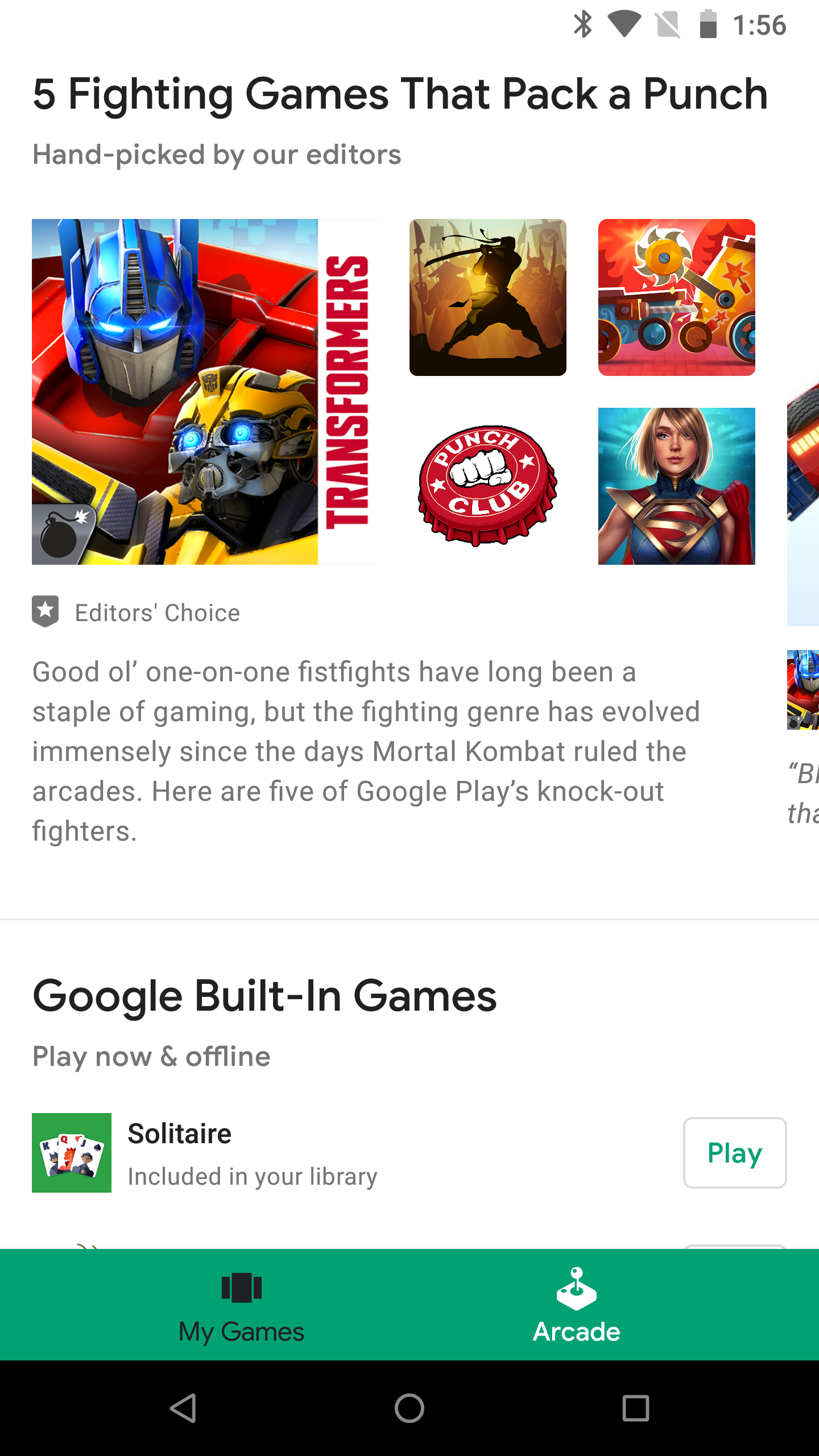Tap the Wi-Fi status icon
This screenshot has height=1456, width=819.
coord(624,24)
